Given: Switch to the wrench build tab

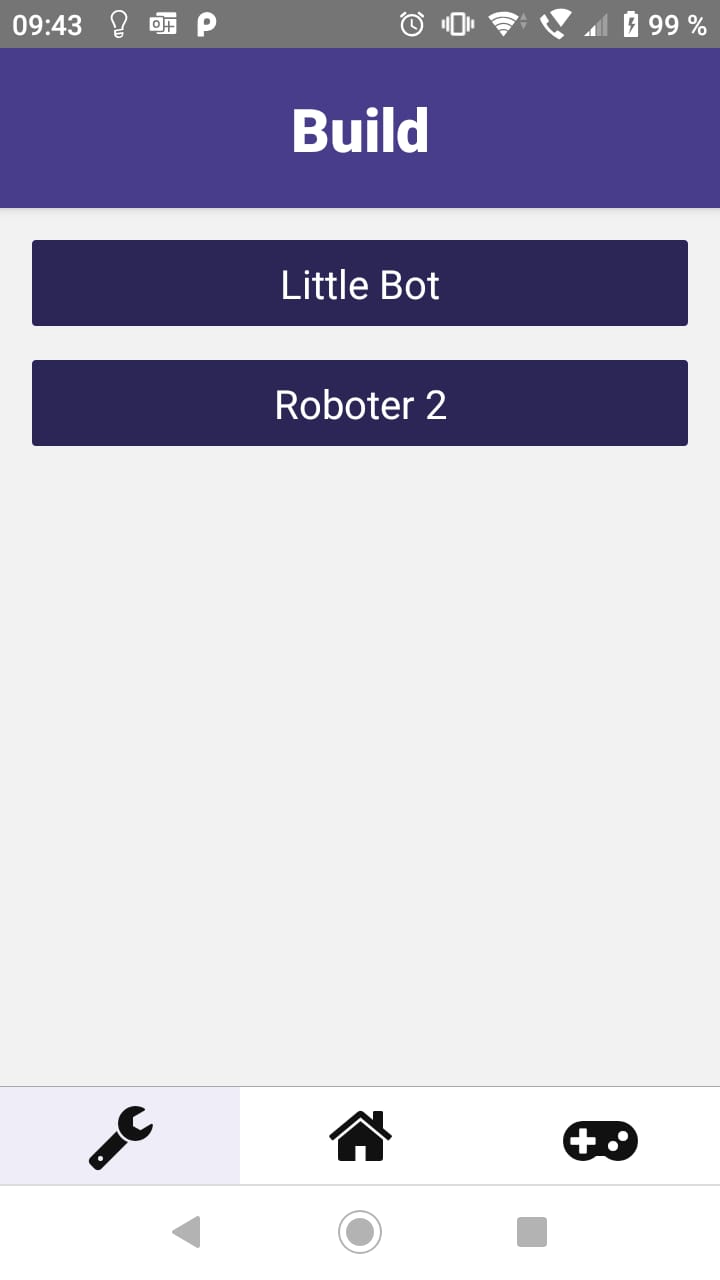Looking at the screenshot, I should 120,1137.
